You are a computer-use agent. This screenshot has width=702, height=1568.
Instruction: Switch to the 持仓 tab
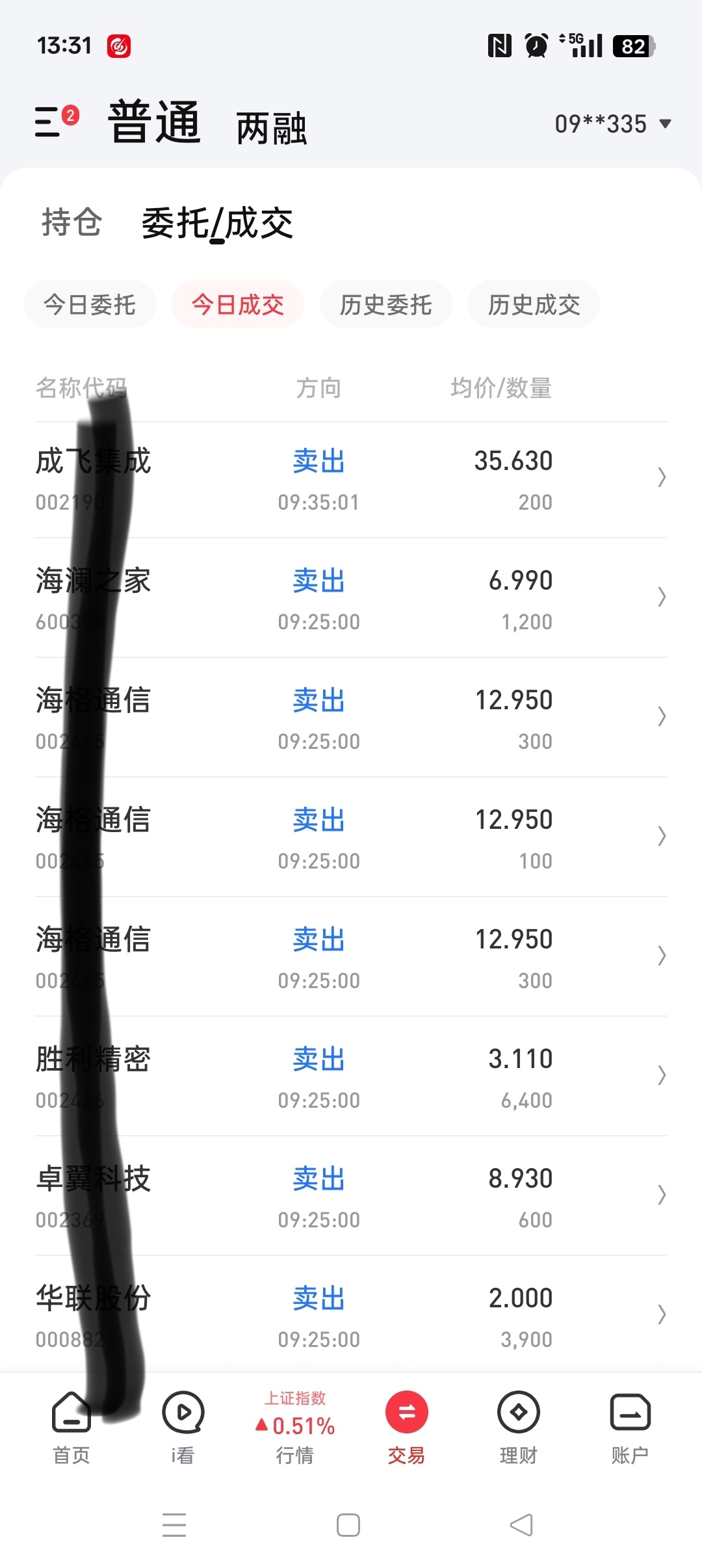(x=71, y=222)
